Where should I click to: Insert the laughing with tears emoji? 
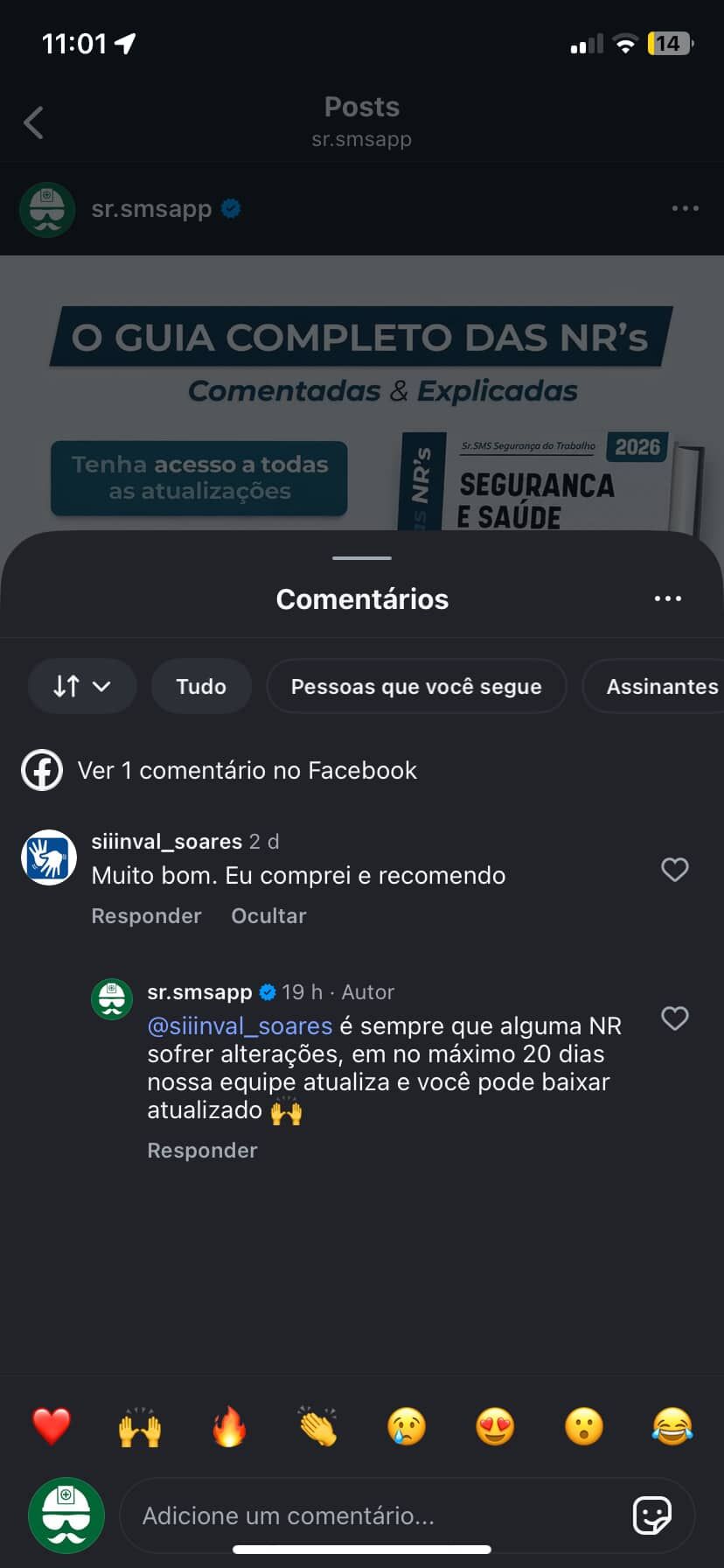[672, 1426]
